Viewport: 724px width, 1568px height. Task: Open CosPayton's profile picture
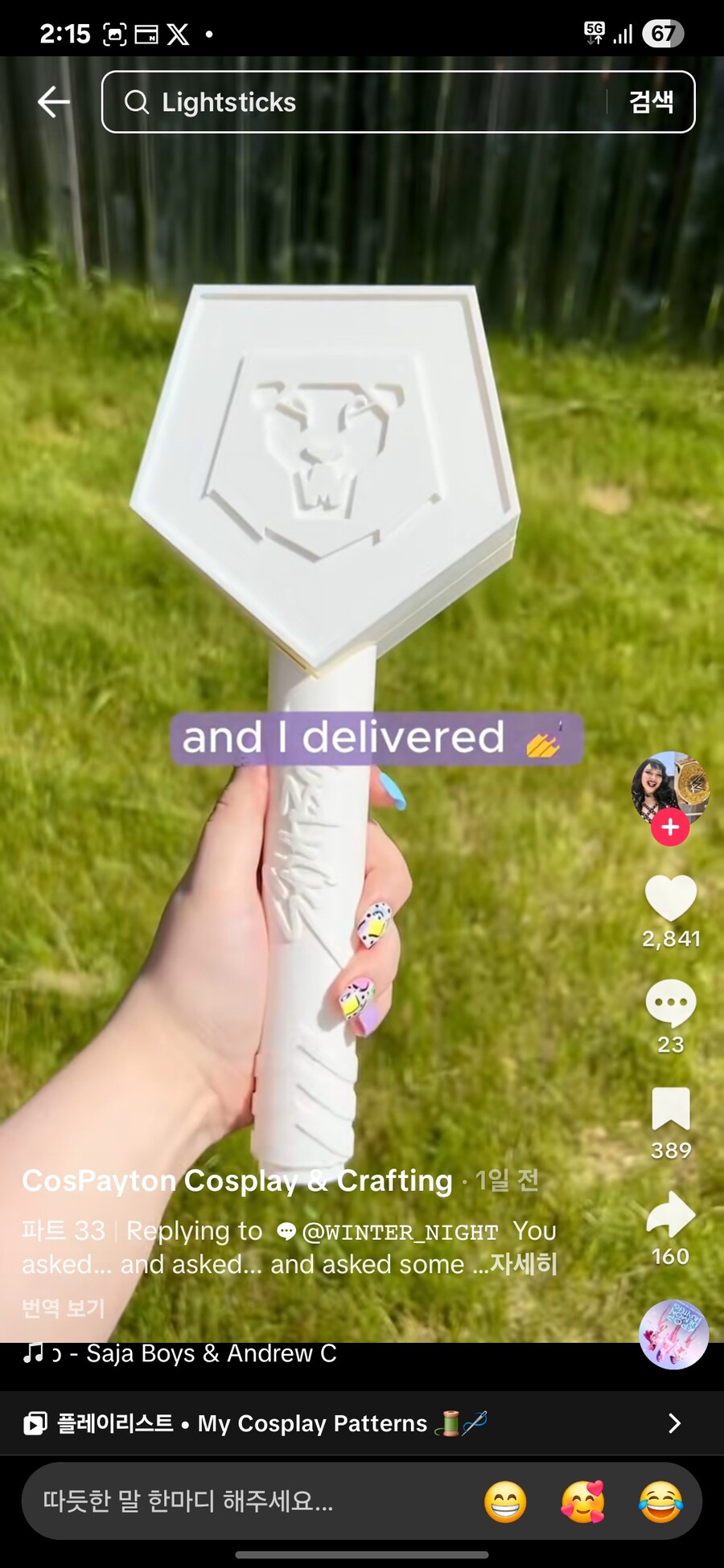pos(668,786)
